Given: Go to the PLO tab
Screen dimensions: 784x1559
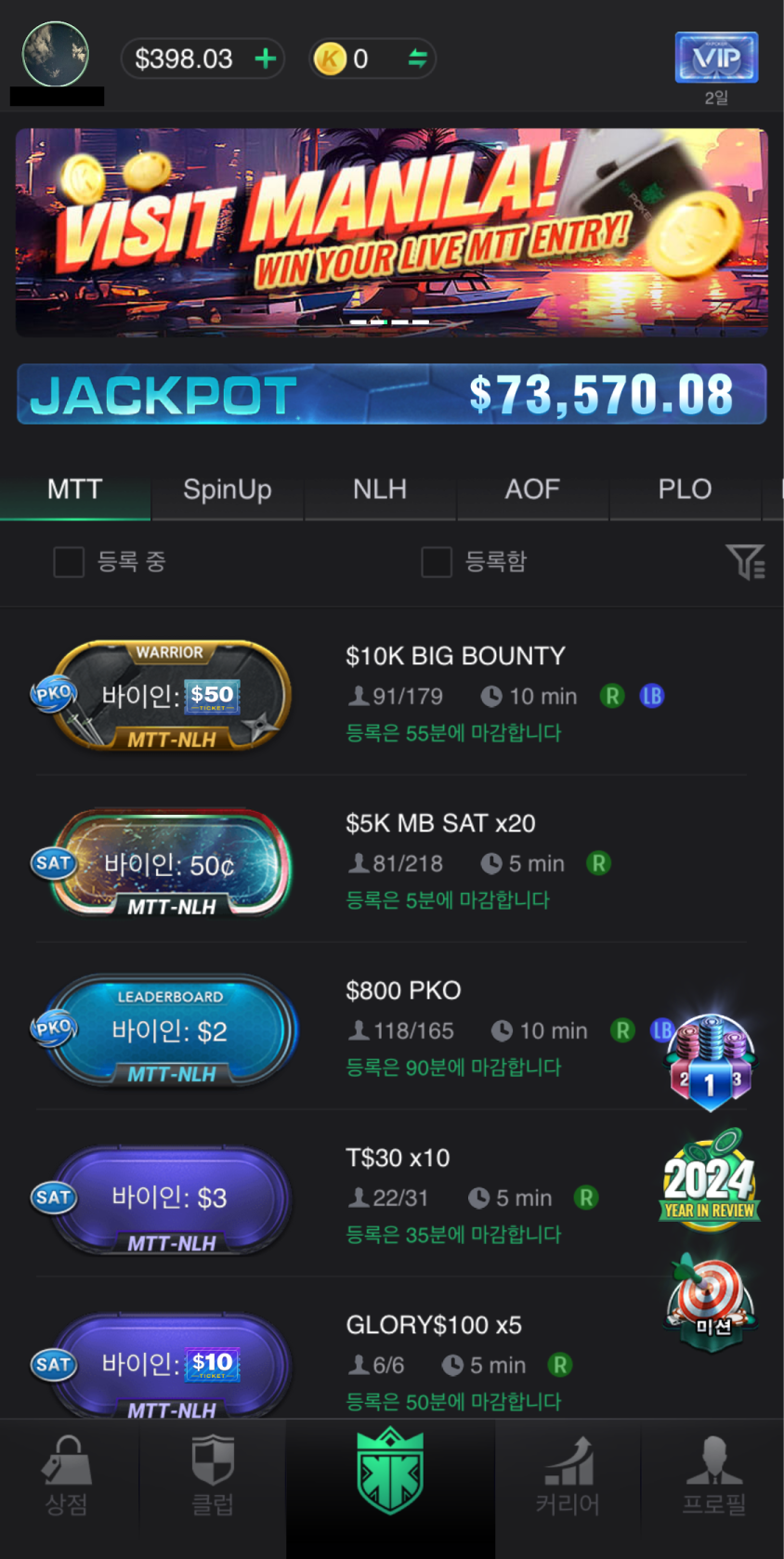Looking at the screenshot, I should tap(685, 489).
